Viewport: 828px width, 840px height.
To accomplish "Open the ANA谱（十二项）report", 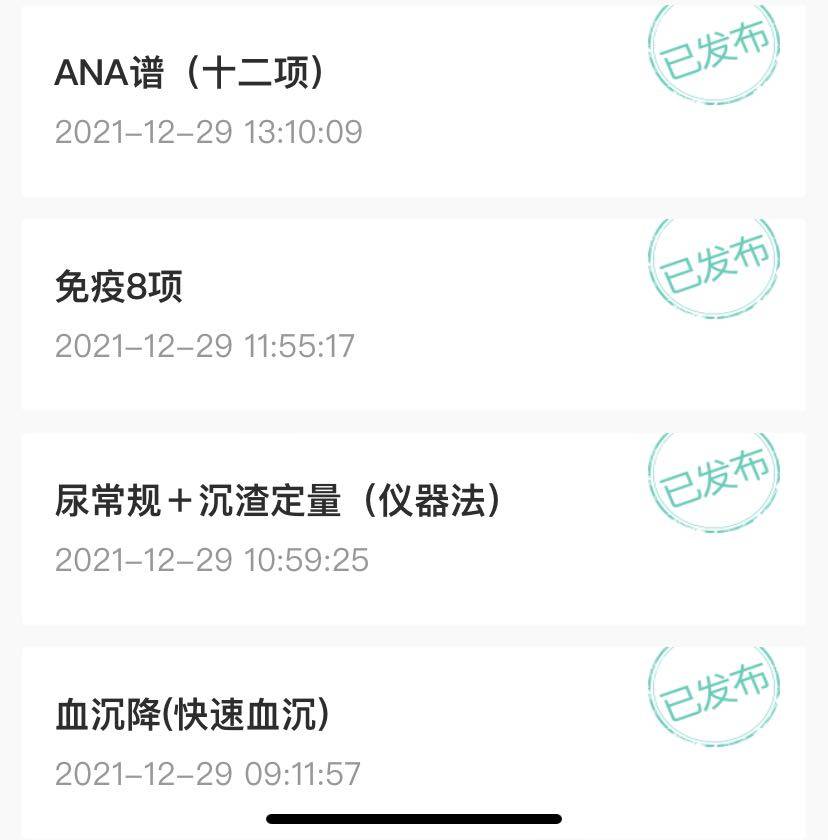I will [x=190, y=75].
